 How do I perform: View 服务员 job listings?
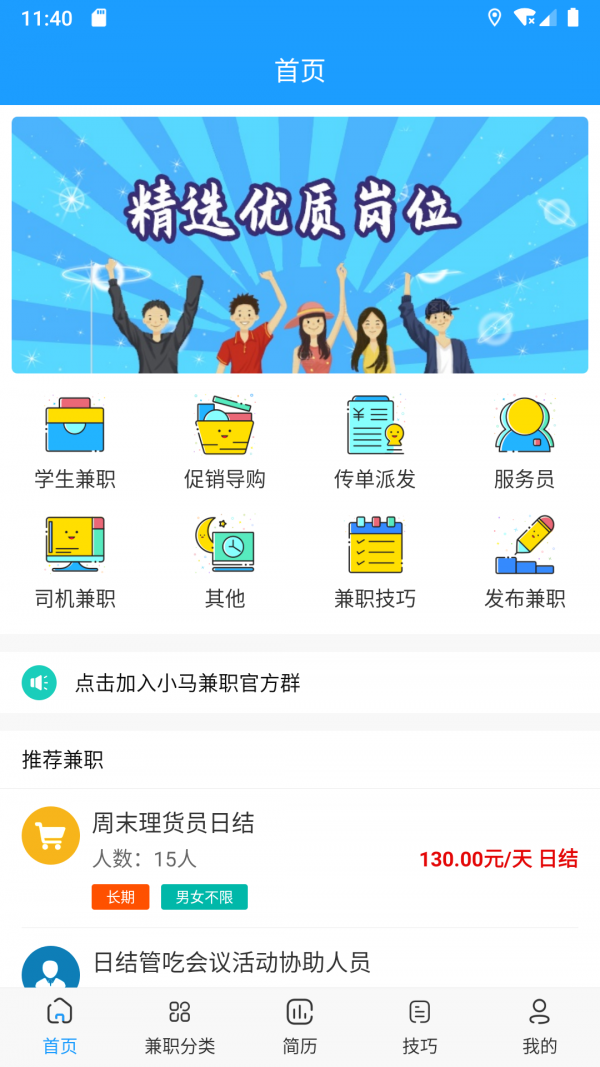pos(524,442)
